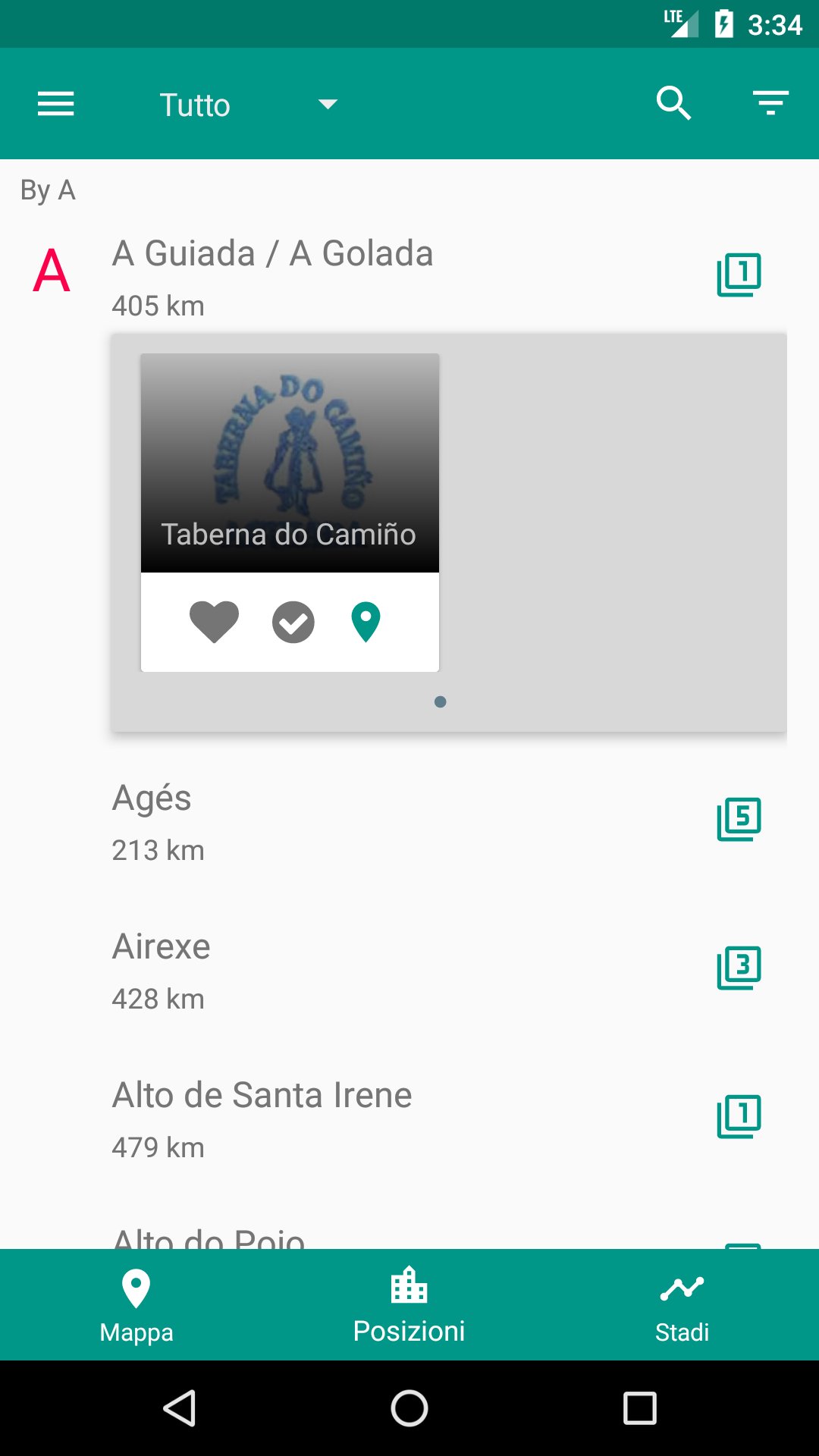This screenshot has height=1456, width=819.
Task: Show Taberna do Camiño on the map
Action: click(366, 622)
